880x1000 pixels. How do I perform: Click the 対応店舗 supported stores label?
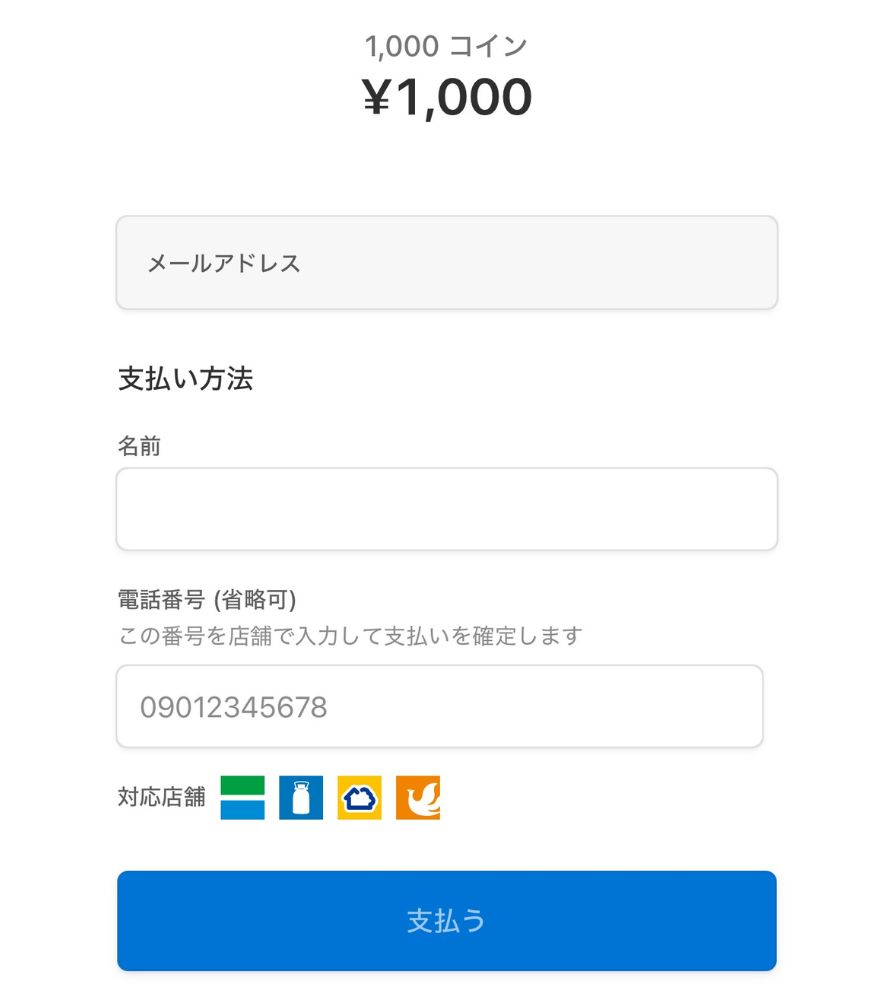point(160,797)
